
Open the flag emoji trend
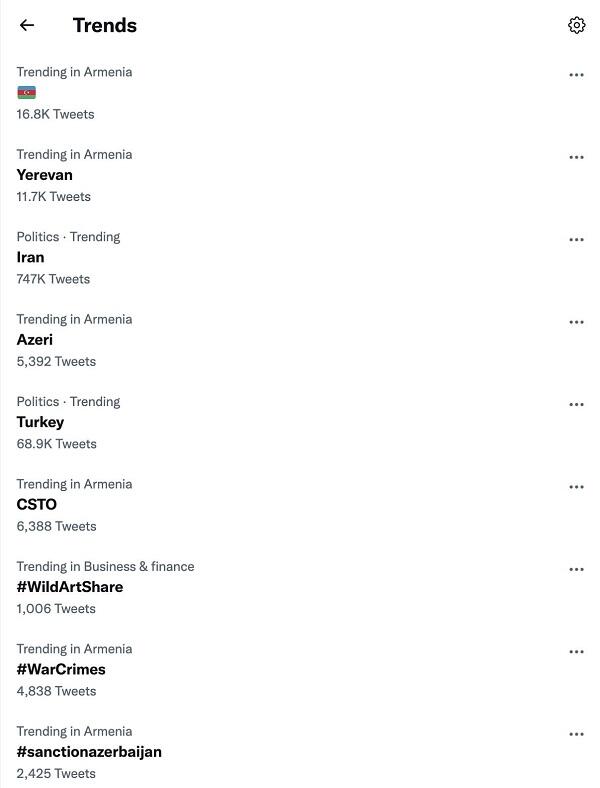click(27, 93)
